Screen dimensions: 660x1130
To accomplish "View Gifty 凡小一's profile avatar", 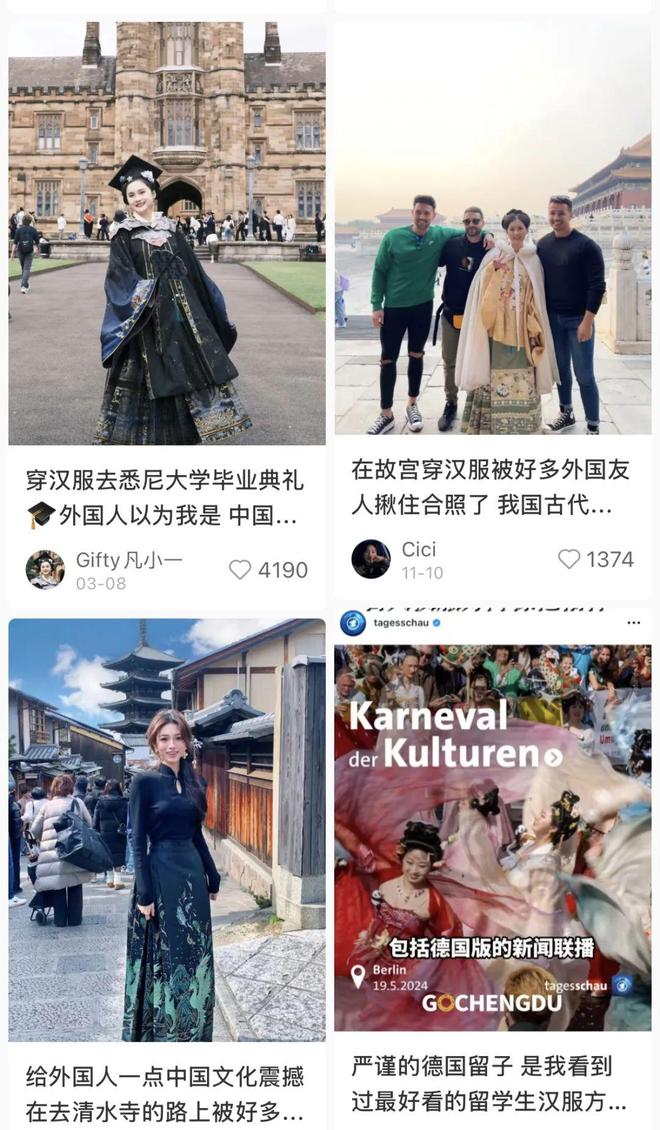I will click(x=45, y=570).
